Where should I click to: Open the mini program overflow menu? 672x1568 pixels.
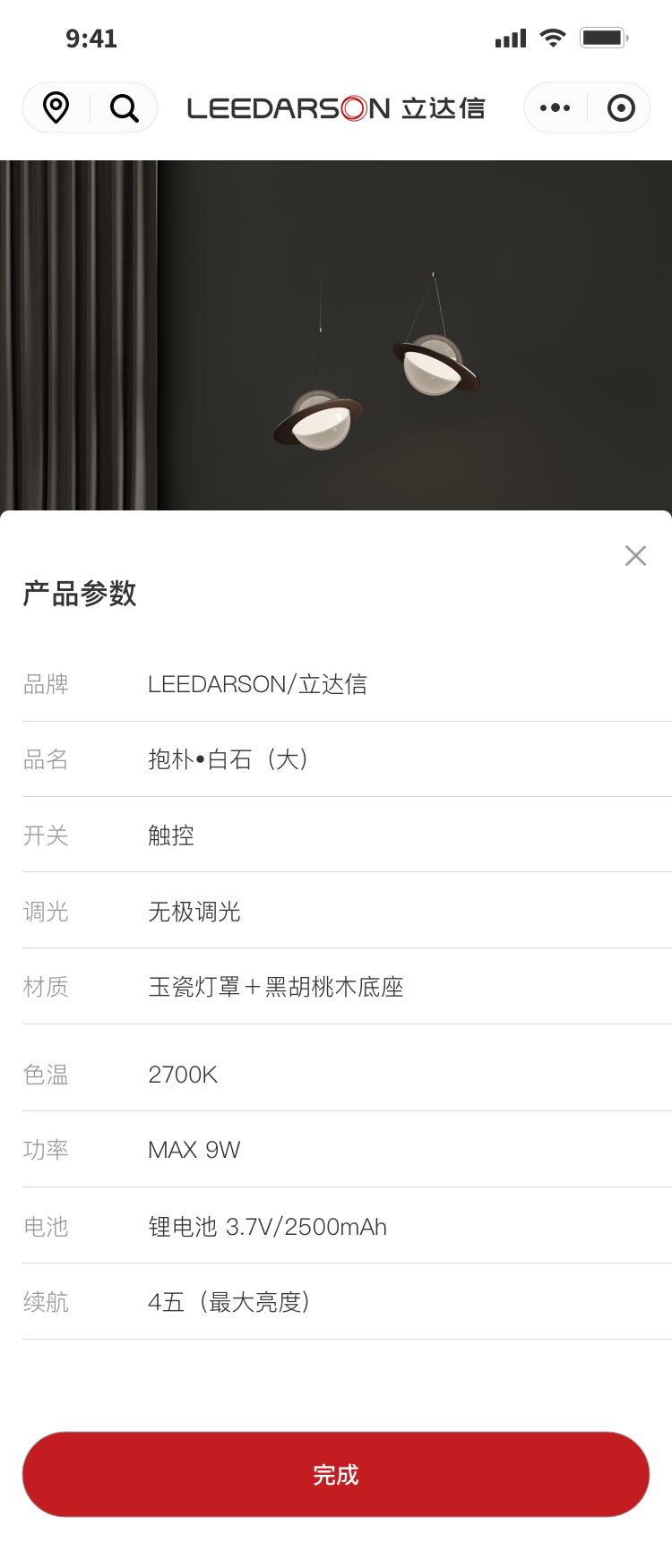(555, 107)
